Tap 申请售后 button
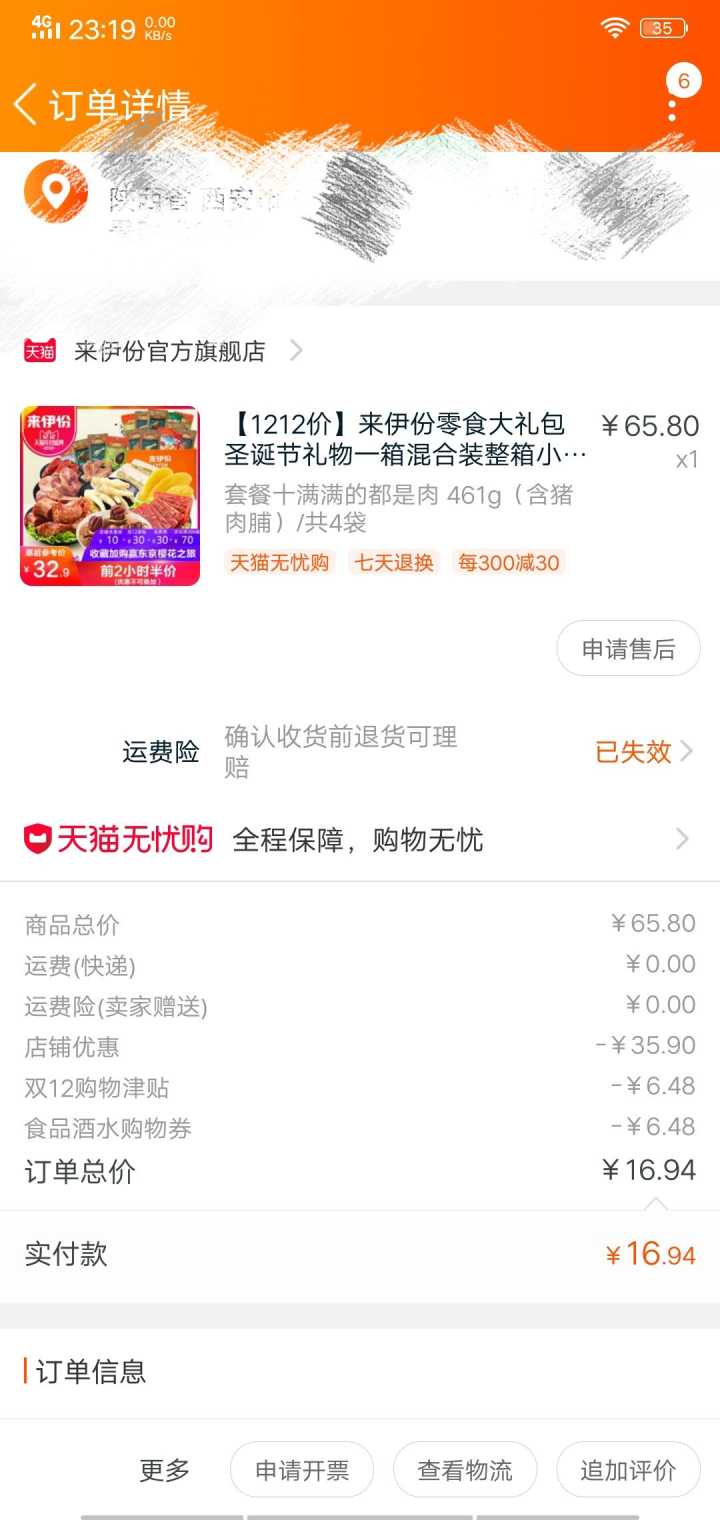Image resolution: width=720 pixels, height=1520 pixels. click(628, 649)
